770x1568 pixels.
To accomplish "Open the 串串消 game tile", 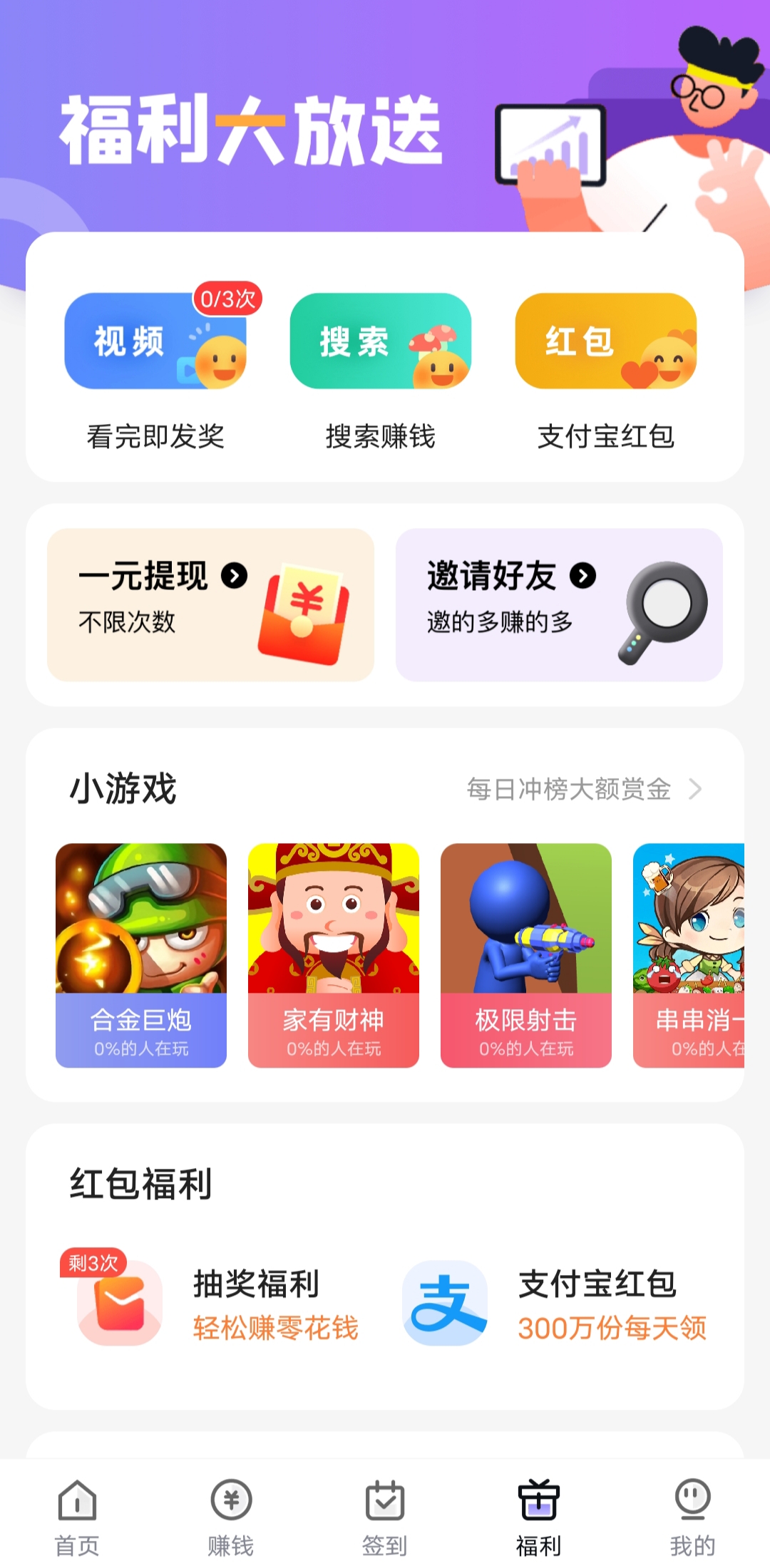I will point(689,955).
